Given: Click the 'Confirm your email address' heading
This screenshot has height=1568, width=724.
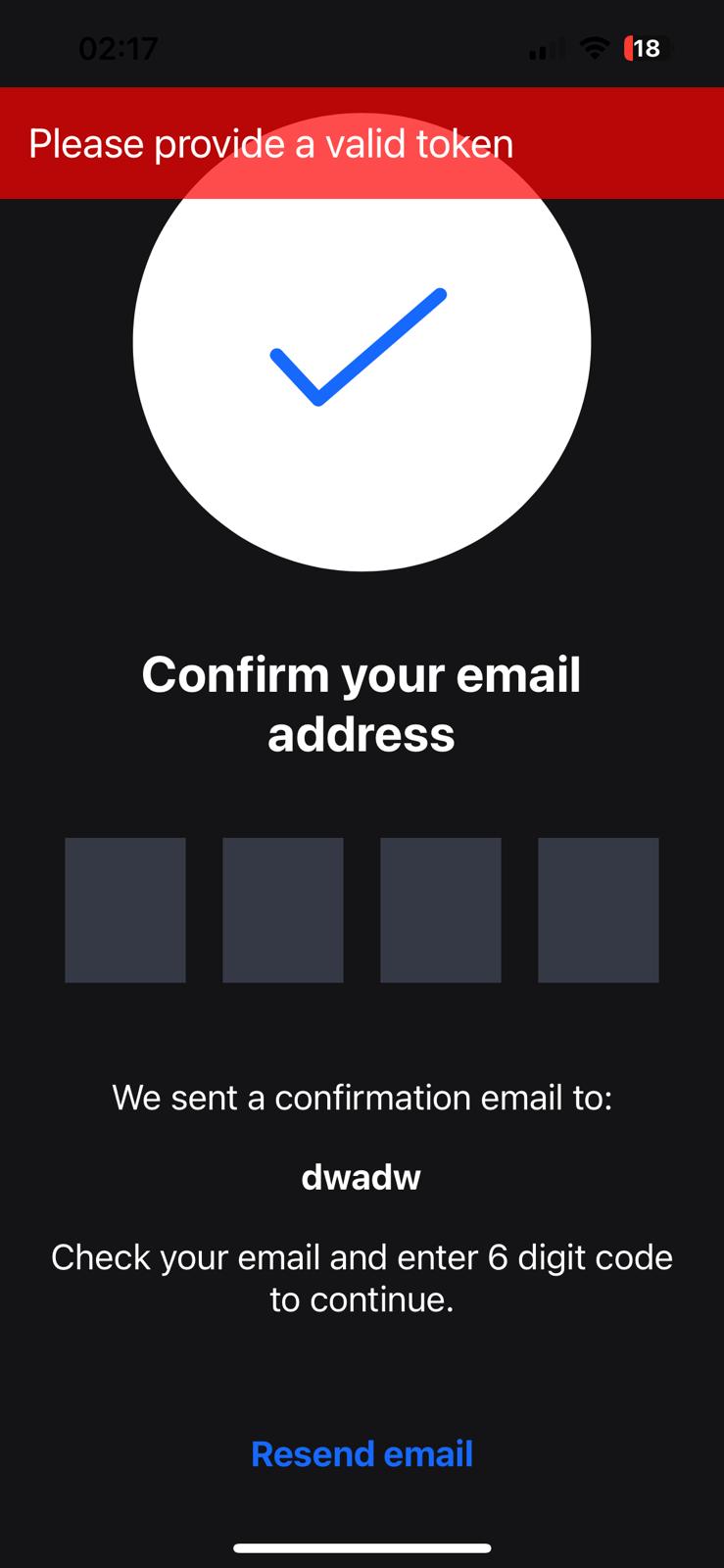Looking at the screenshot, I should pos(362,704).
